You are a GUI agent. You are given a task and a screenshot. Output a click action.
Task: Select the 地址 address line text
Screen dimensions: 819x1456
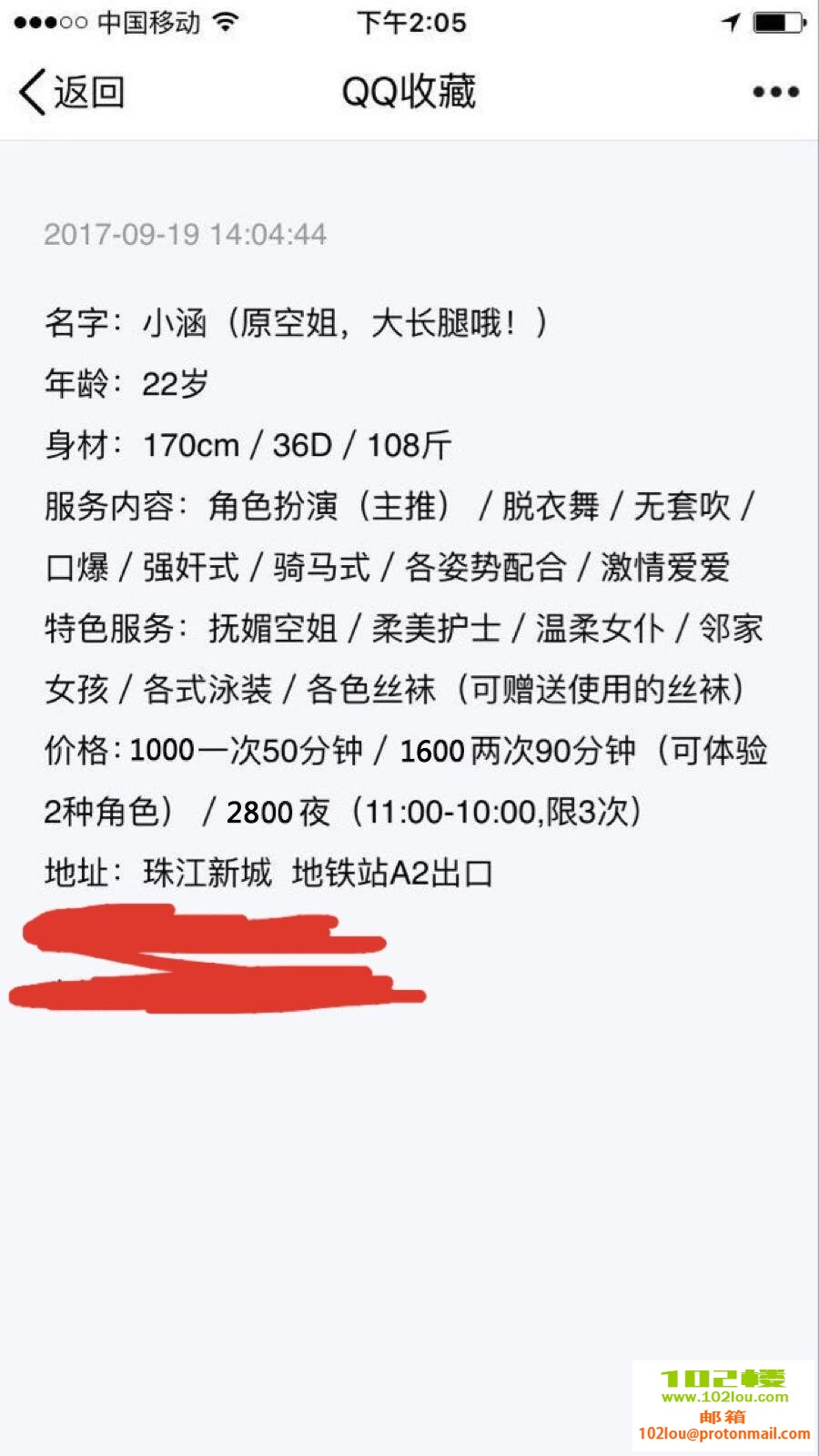270,871
